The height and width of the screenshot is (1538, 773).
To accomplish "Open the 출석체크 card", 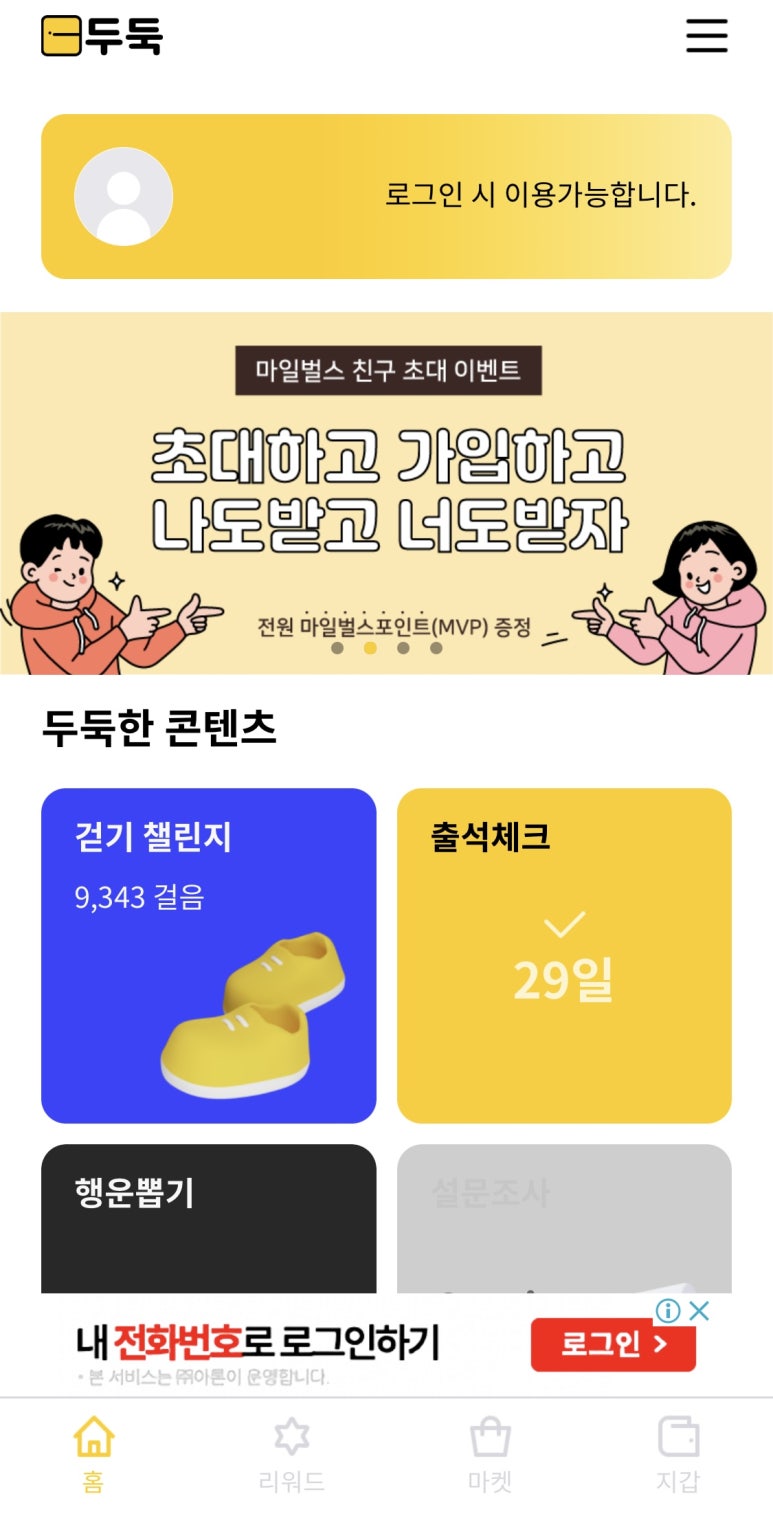I will click(x=564, y=955).
